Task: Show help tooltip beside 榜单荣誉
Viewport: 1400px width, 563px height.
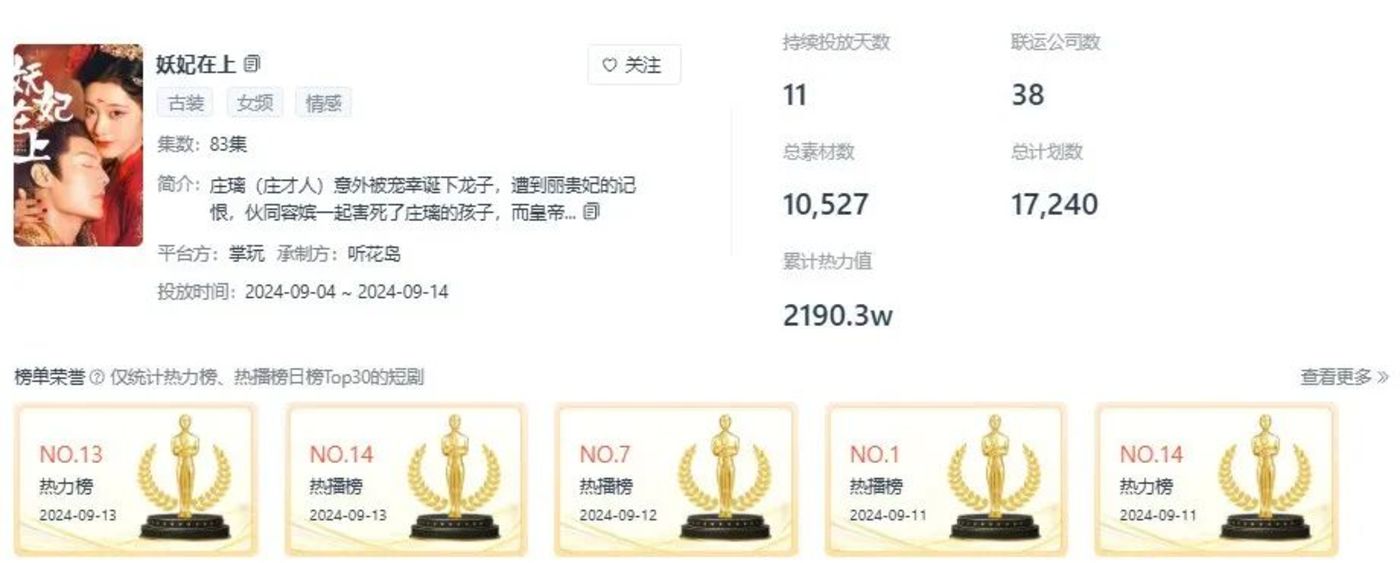Action: click(97, 378)
